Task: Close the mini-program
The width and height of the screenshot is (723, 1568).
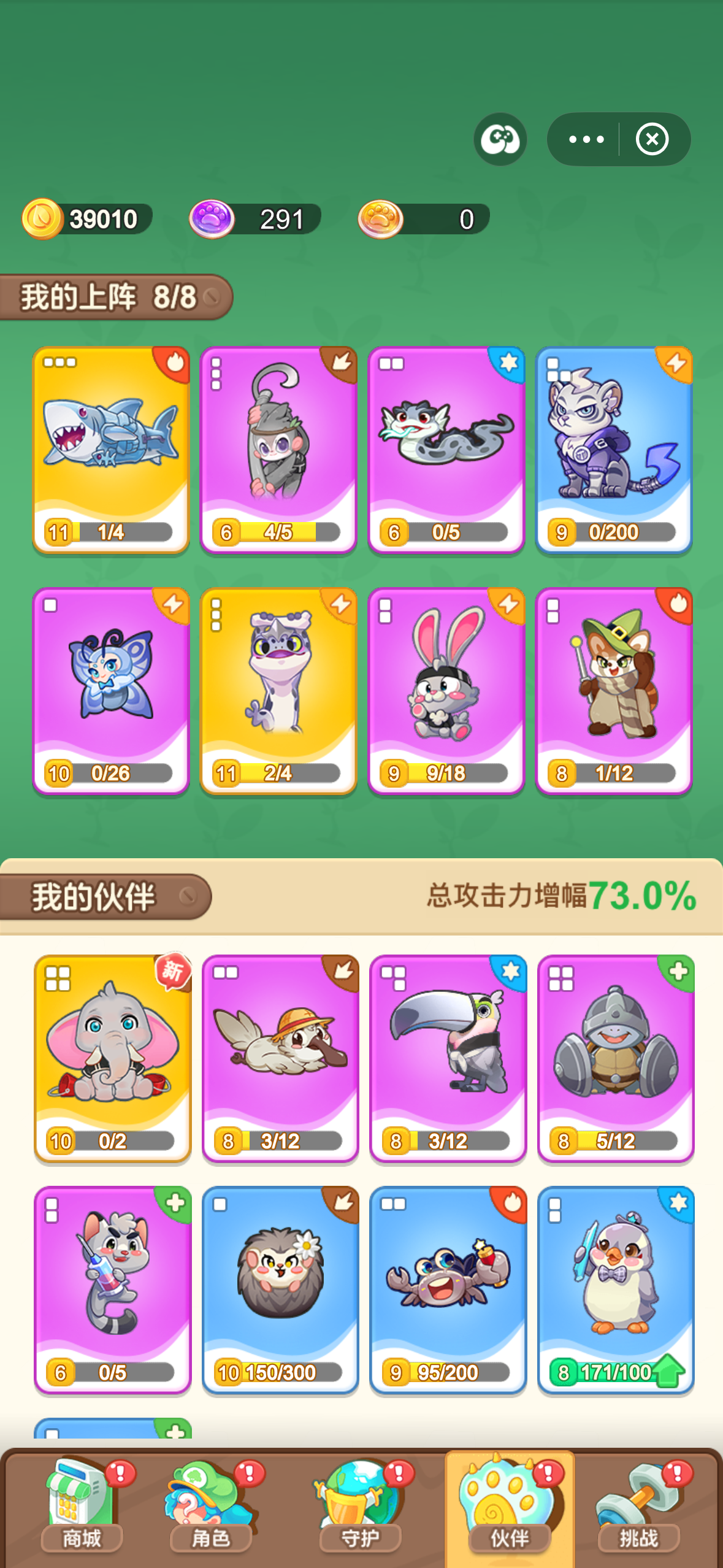Action: [652, 139]
